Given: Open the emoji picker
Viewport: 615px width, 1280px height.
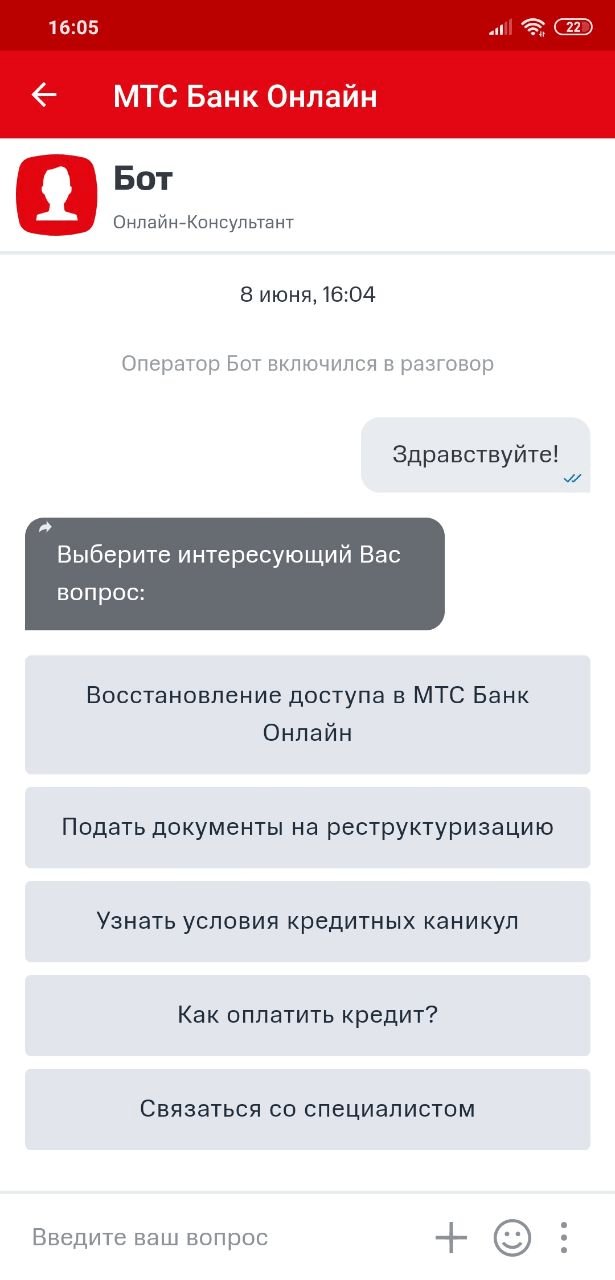Looking at the screenshot, I should click(512, 1238).
